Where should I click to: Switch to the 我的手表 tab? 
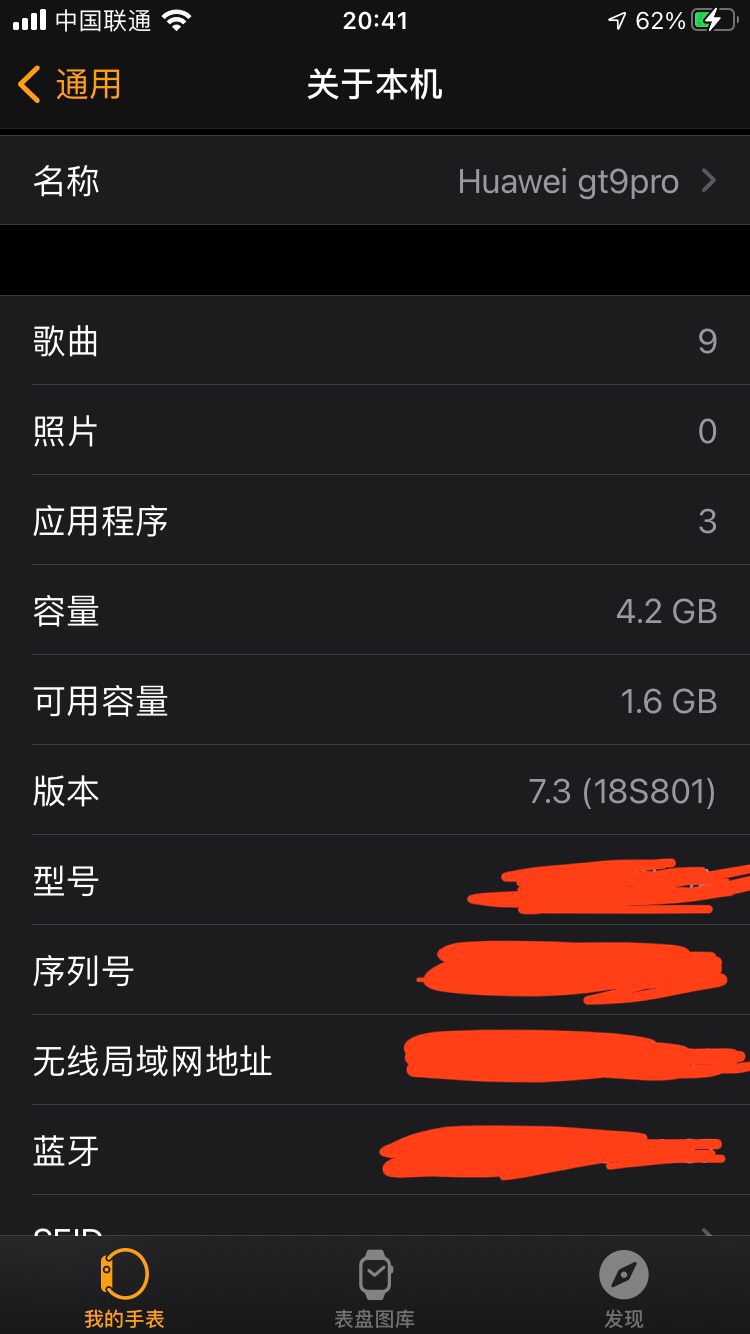pyautogui.click(x=124, y=1288)
